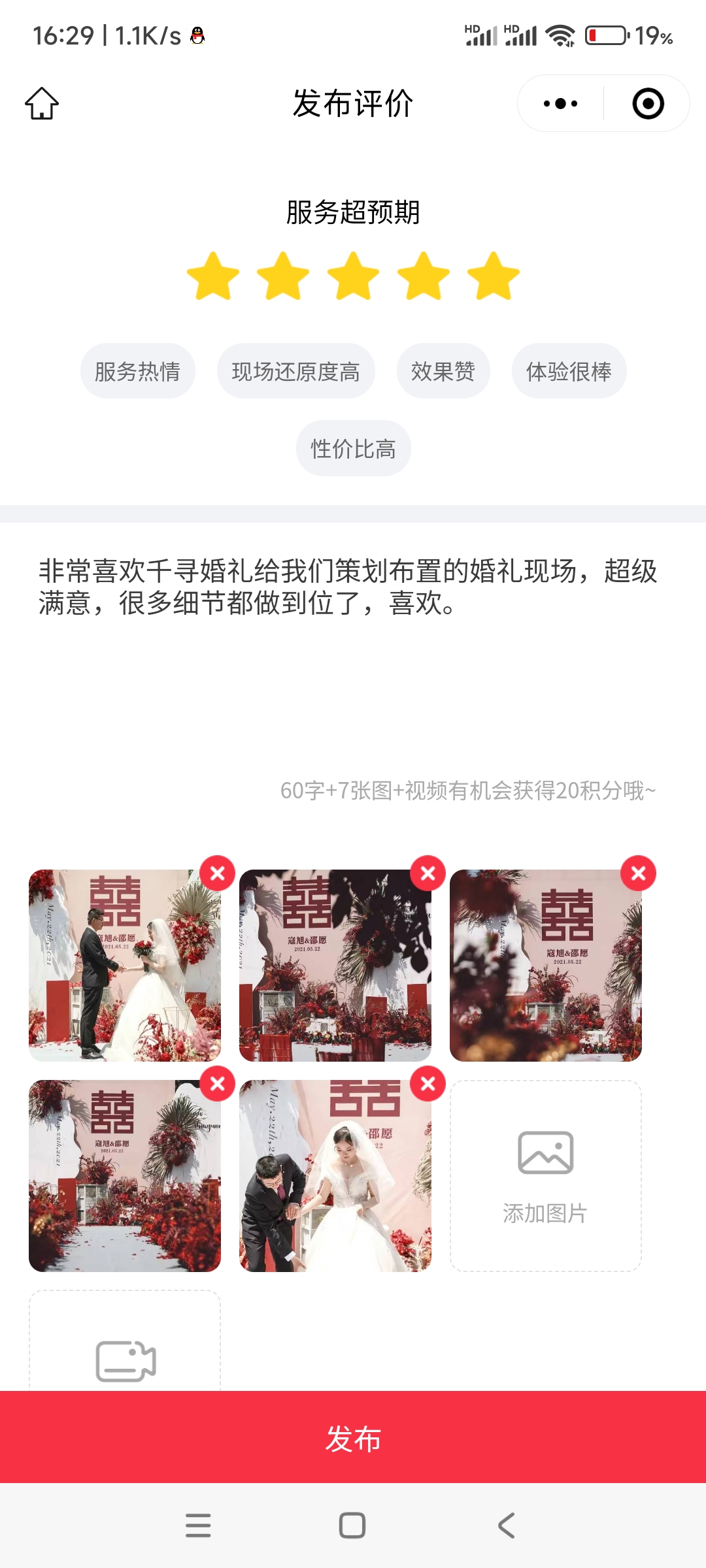Pick the 体验很棒 tag
706x1568 pixels.
569,371
